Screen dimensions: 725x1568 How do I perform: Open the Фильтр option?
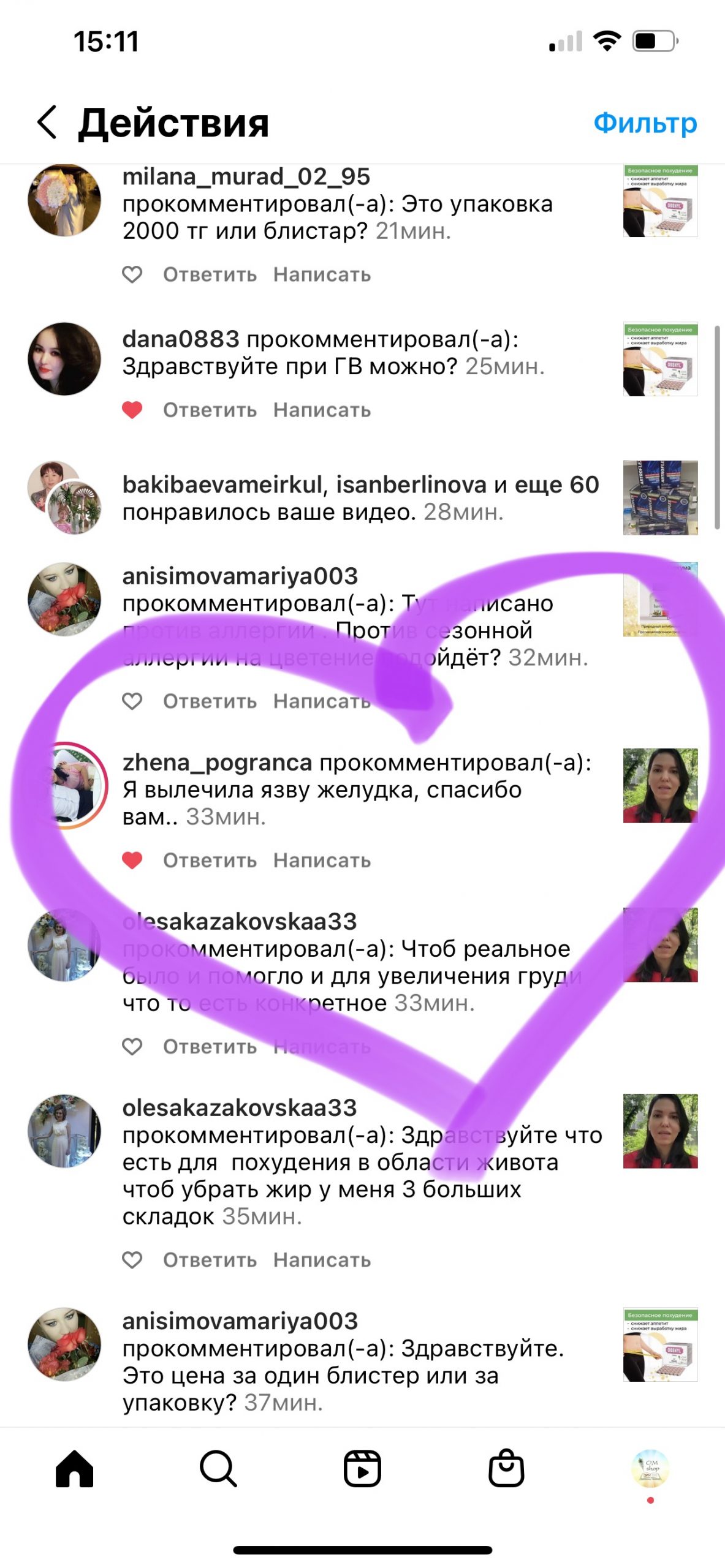click(645, 123)
